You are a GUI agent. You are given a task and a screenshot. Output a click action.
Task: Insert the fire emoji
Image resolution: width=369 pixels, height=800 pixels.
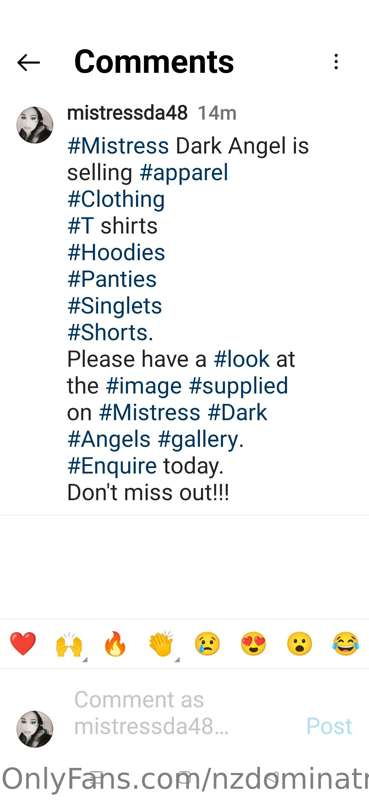pos(115,644)
